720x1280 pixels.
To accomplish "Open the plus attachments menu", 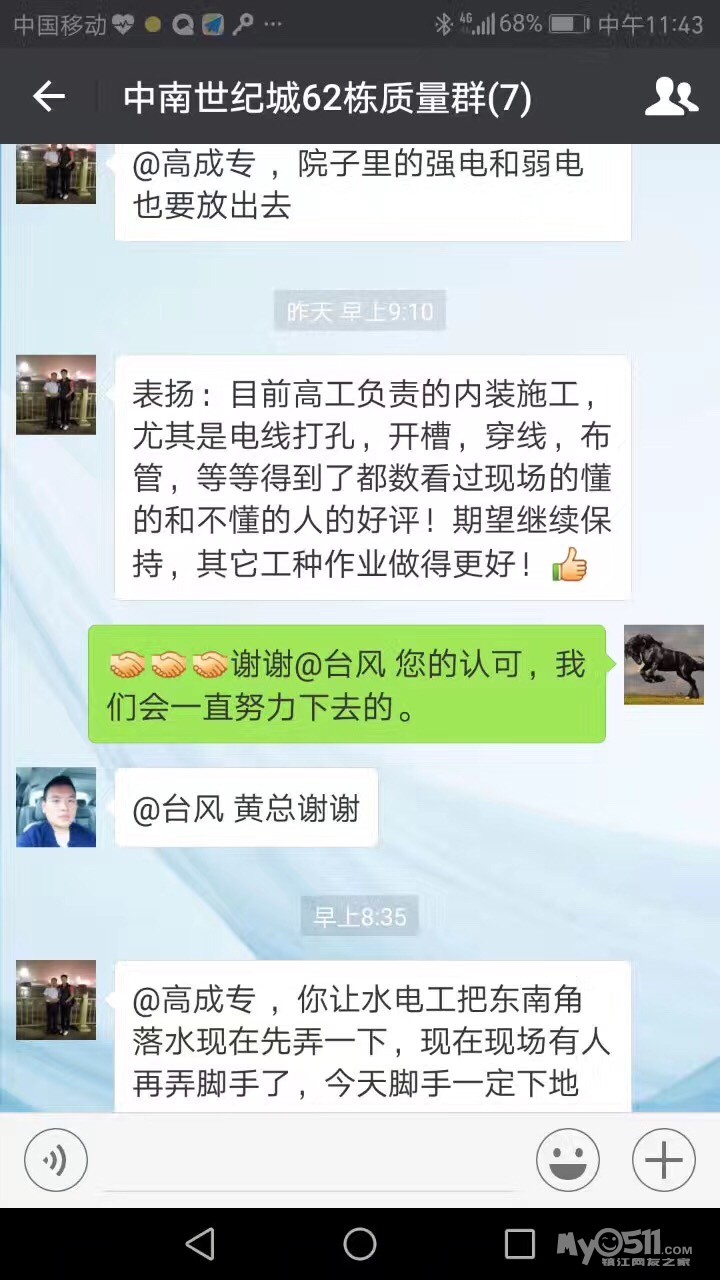I will [x=663, y=1161].
